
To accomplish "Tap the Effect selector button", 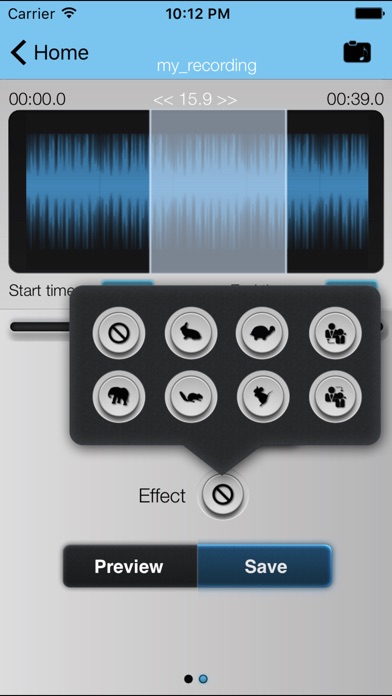I will pyautogui.click(x=222, y=495).
